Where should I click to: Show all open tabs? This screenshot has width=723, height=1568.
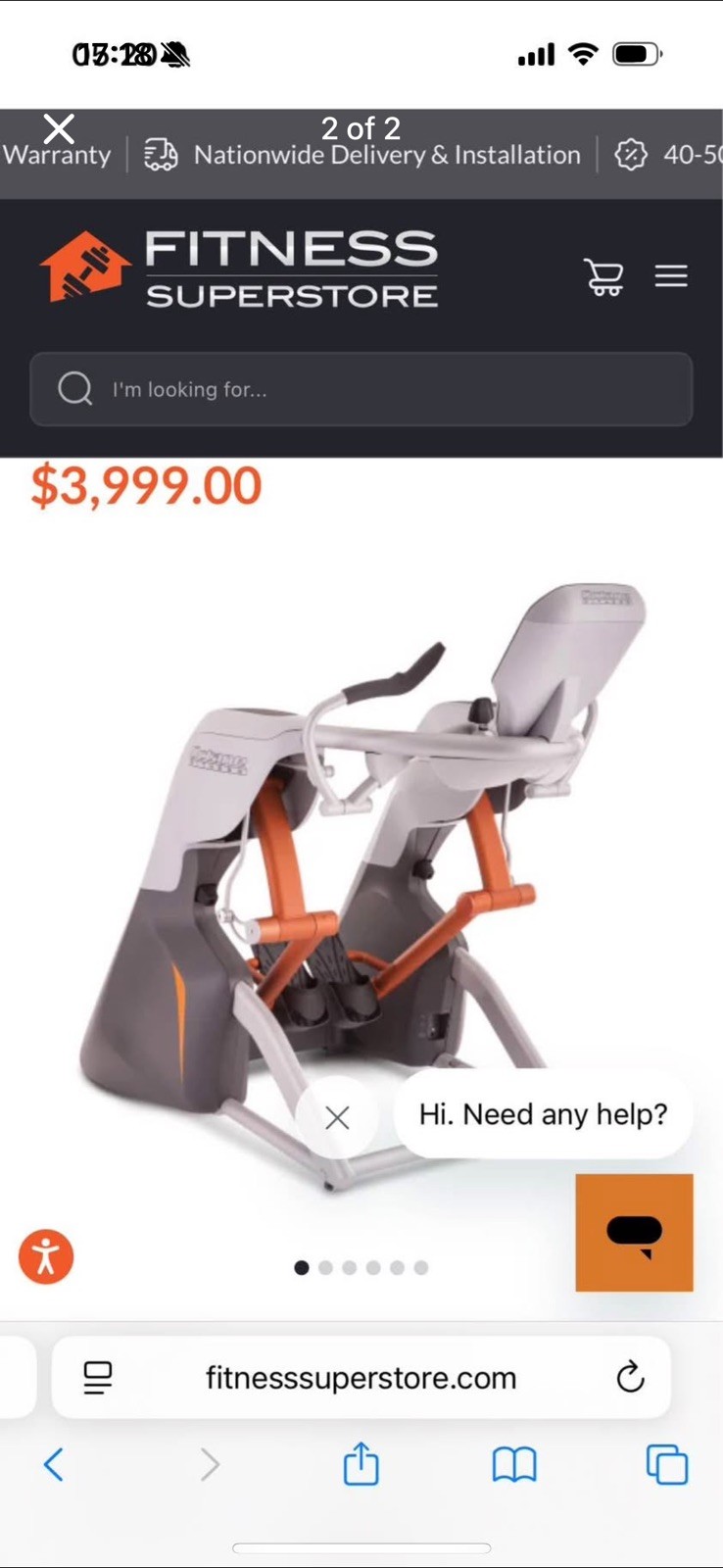click(x=667, y=1465)
